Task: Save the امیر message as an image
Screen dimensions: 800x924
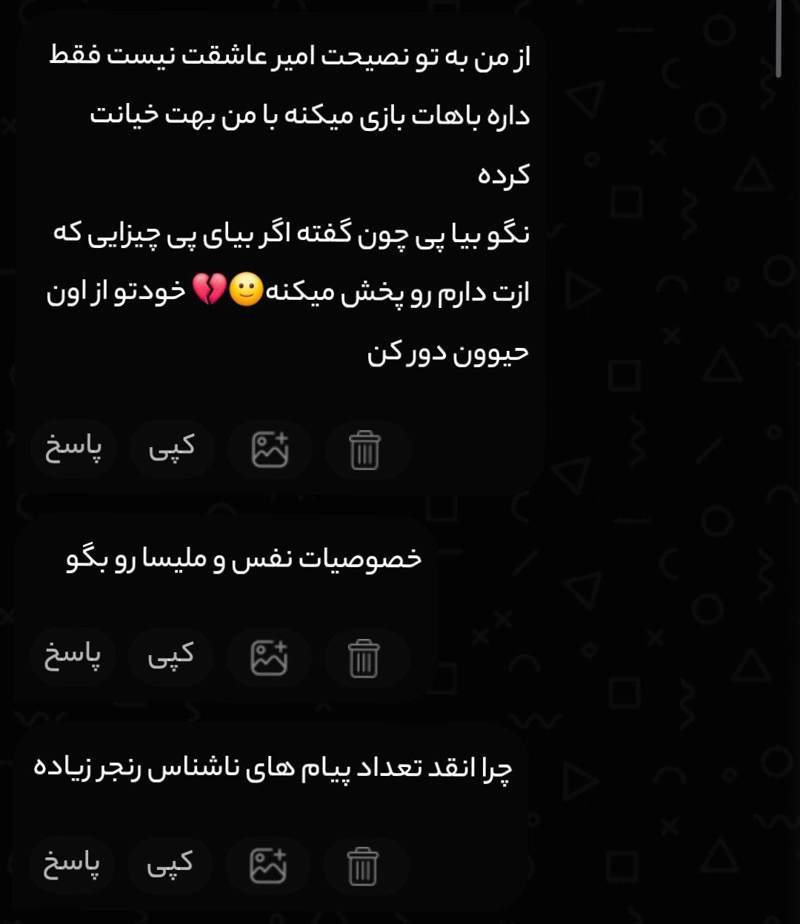Action: click(270, 450)
